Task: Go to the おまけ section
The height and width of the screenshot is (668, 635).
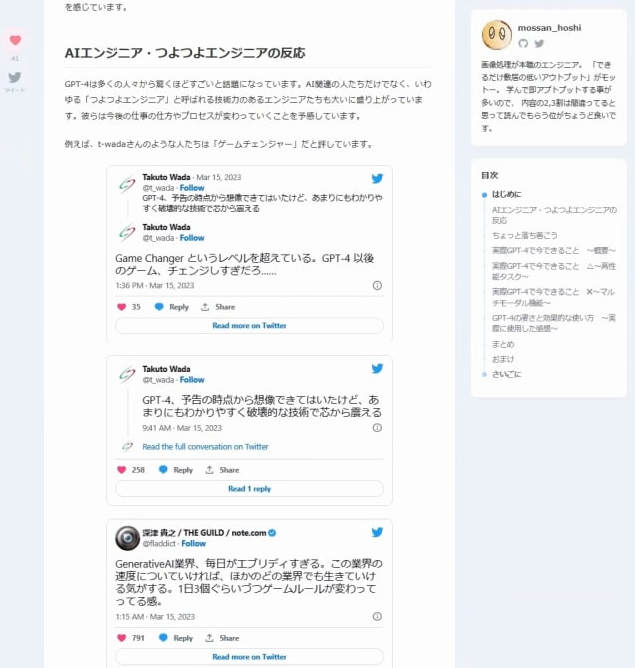Action: [x=502, y=358]
